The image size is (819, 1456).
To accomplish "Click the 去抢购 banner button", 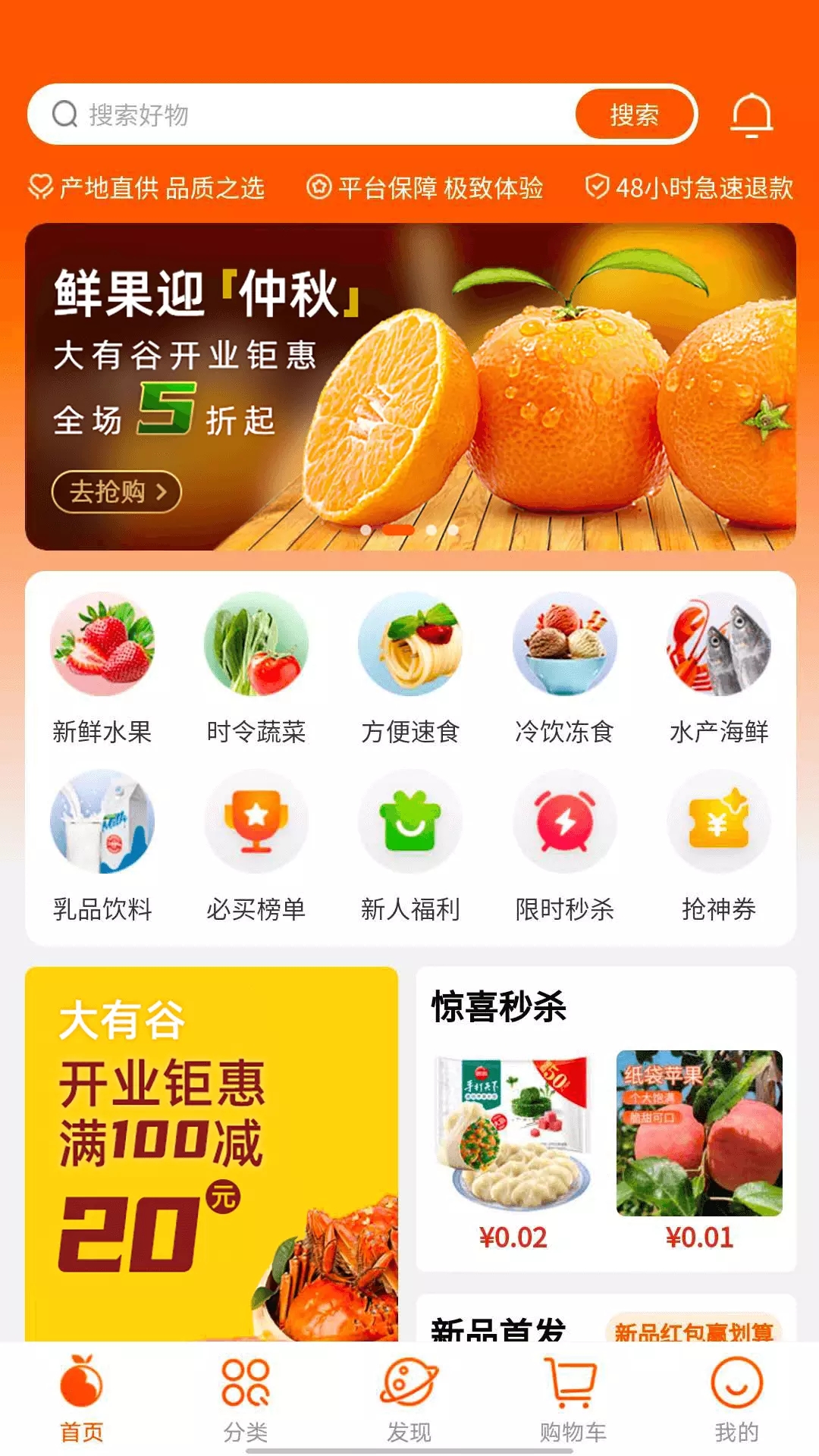I will coord(115,491).
